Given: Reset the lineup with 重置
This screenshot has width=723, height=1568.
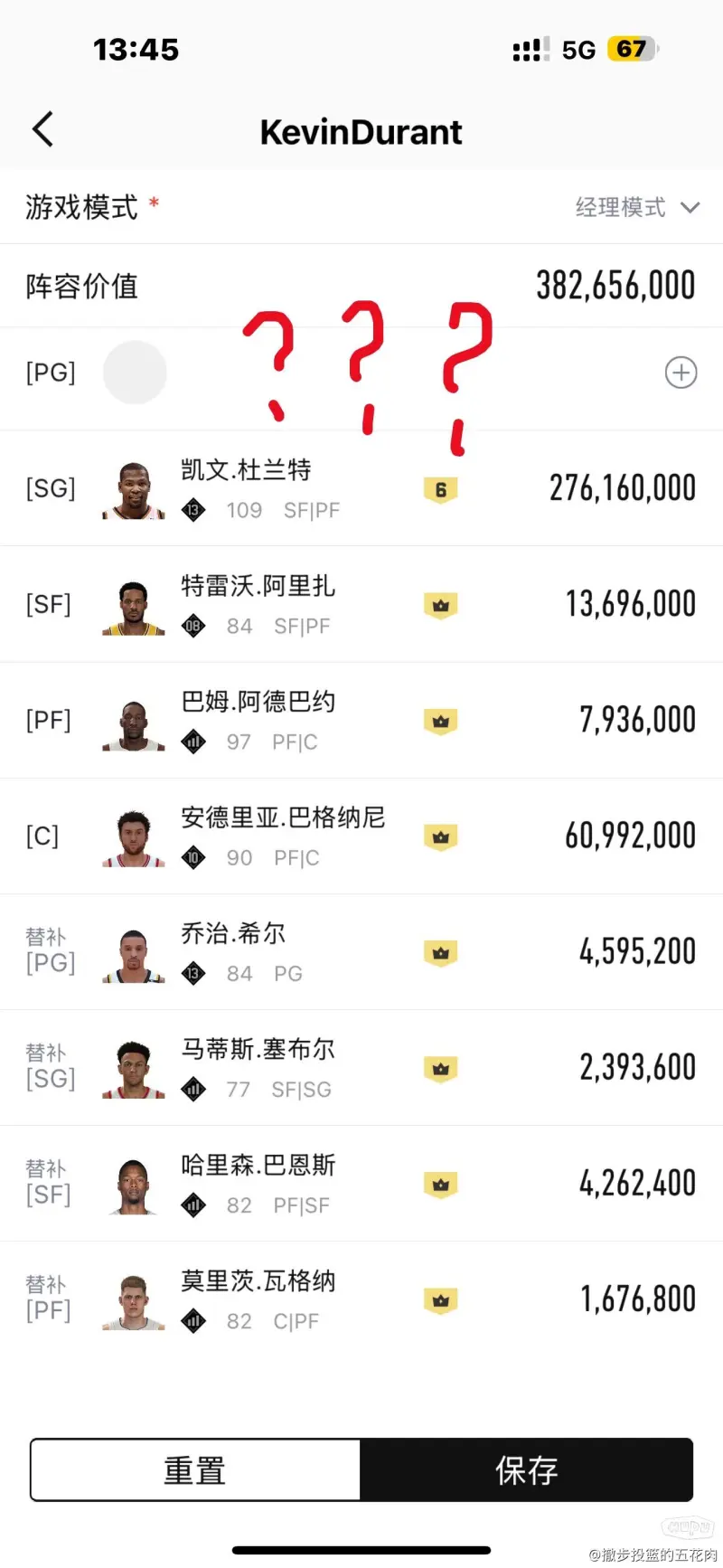Looking at the screenshot, I should point(195,1470).
